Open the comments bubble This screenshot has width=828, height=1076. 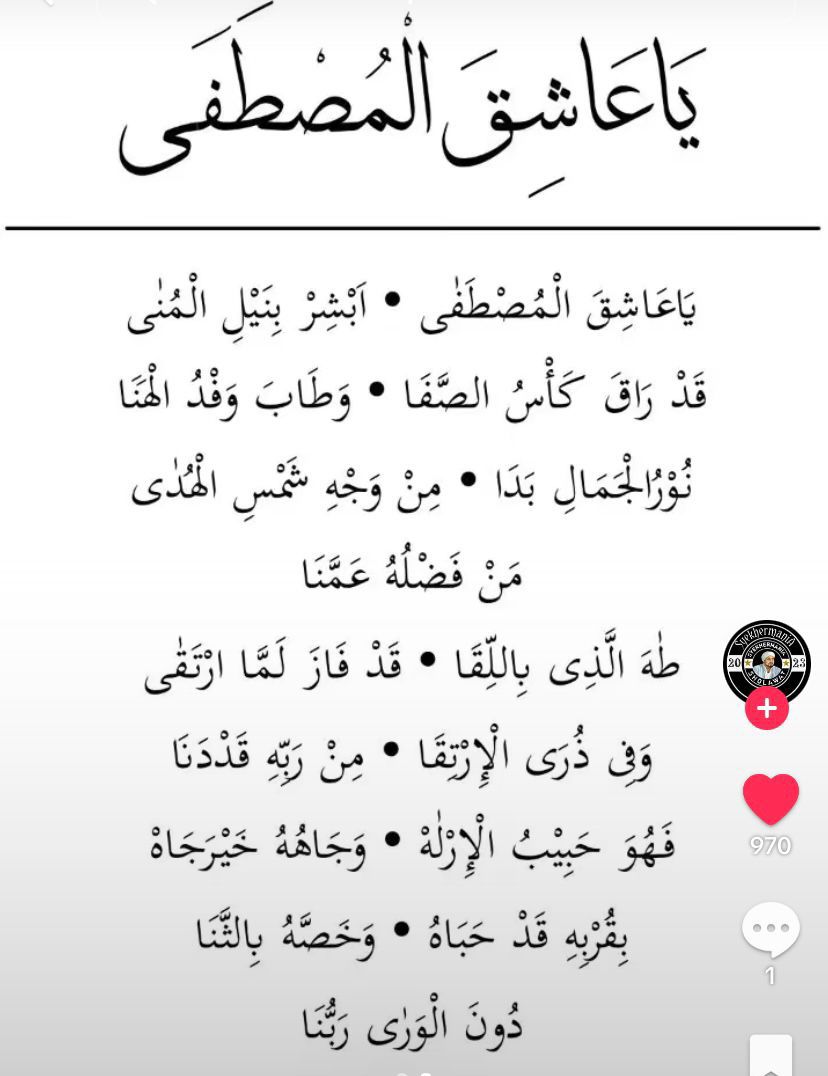pos(770,930)
